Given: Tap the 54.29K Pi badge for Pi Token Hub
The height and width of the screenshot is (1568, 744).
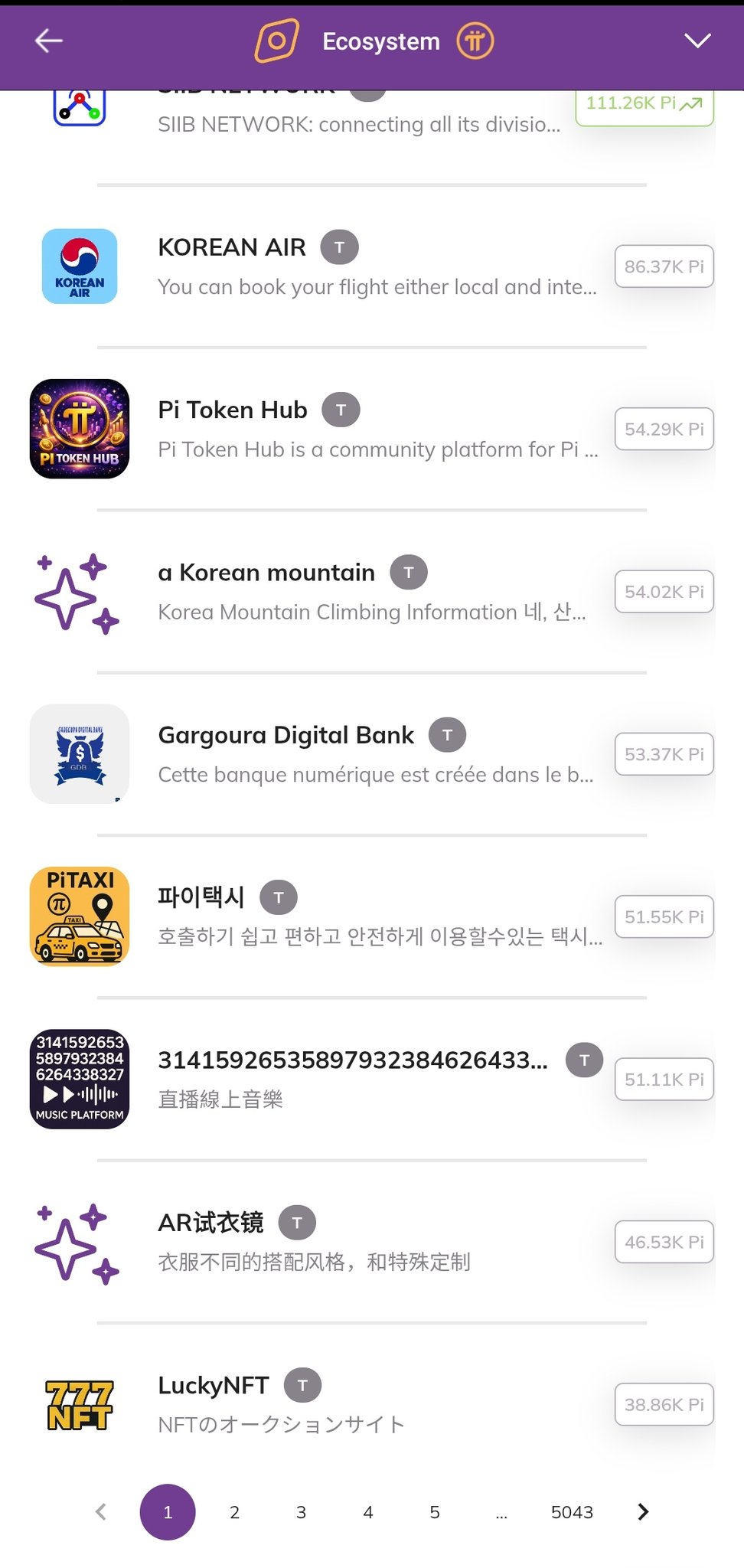Looking at the screenshot, I should pyautogui.click(x=664, y=429).
